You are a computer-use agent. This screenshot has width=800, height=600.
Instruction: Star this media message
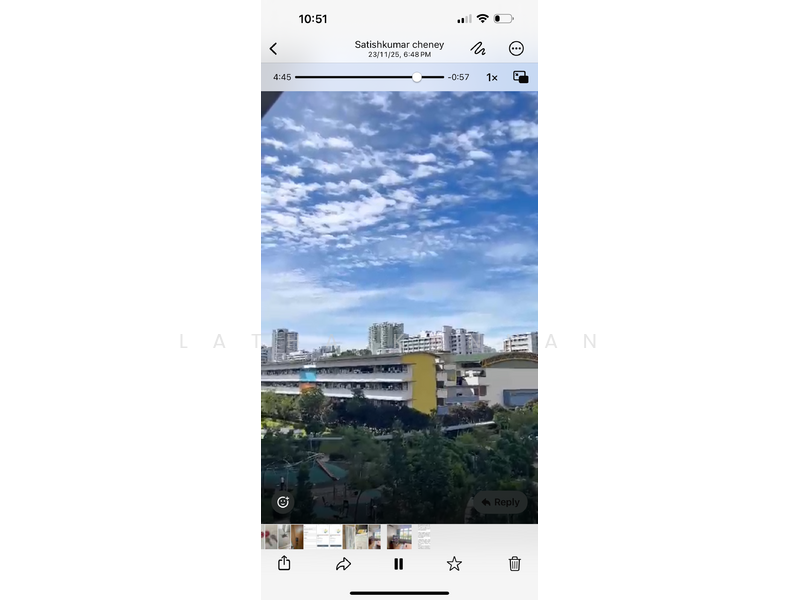point(454,564)
